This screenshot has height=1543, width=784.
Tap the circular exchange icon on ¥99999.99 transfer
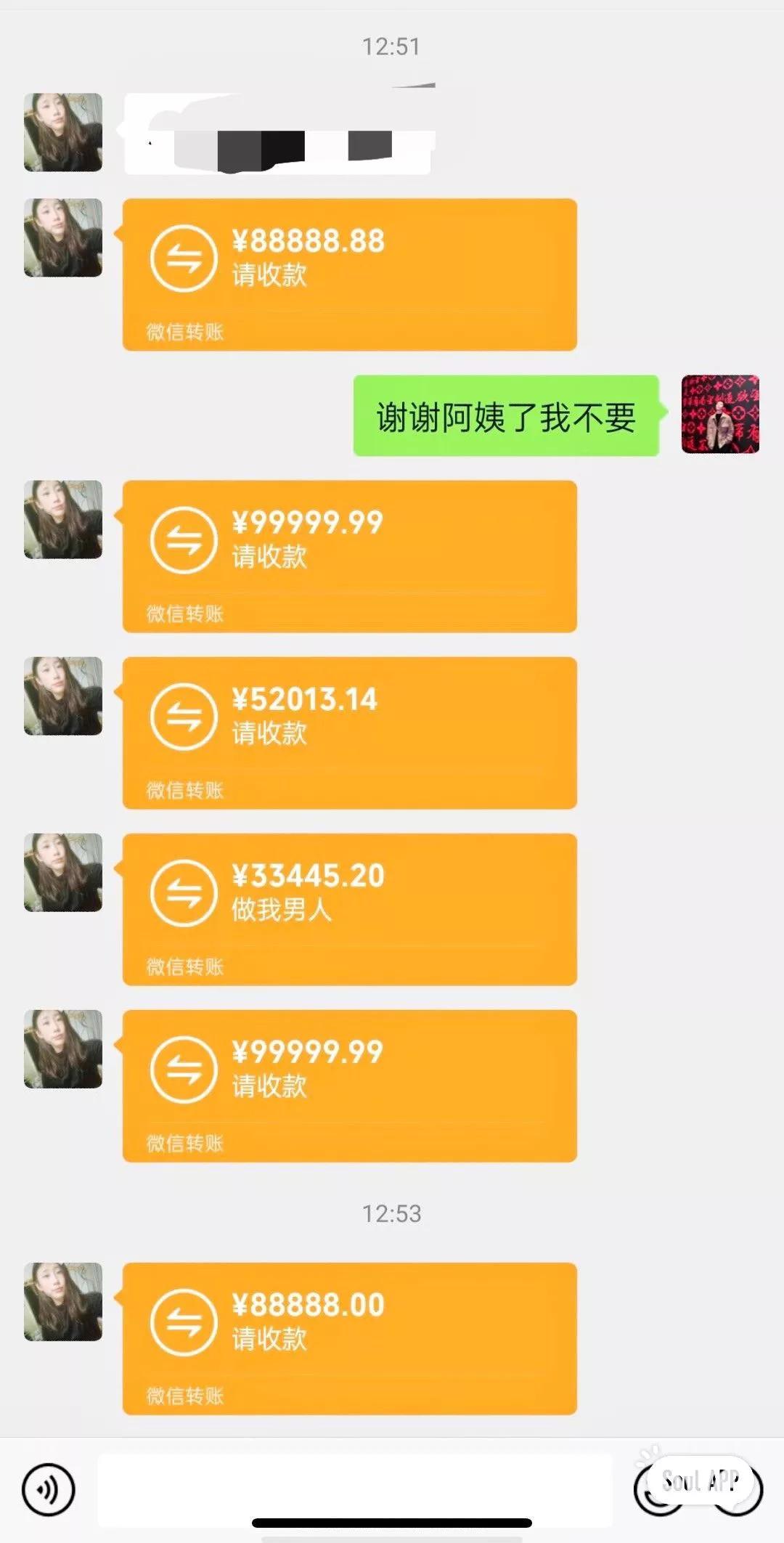(x=184, y=539)
